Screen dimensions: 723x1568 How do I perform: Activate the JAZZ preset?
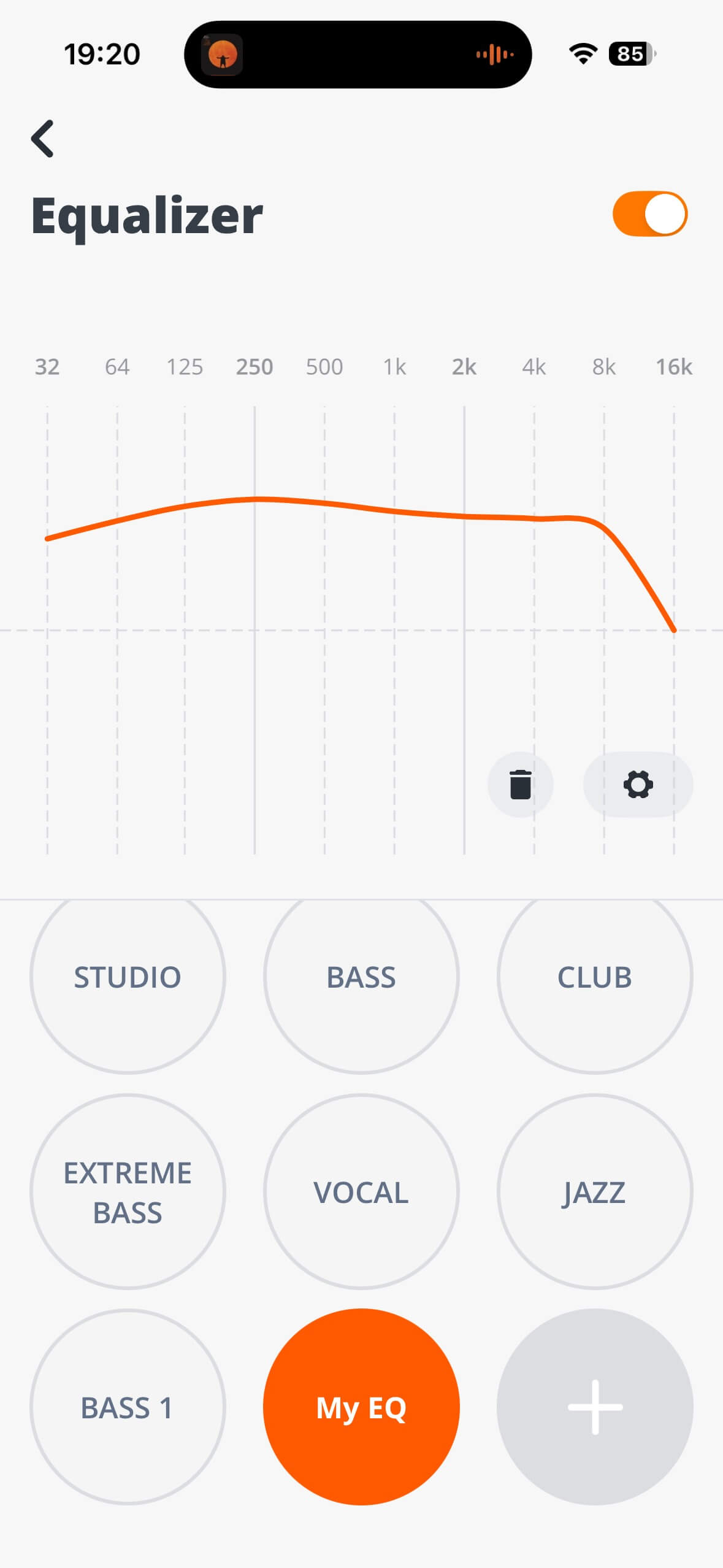coord(594,1192)
